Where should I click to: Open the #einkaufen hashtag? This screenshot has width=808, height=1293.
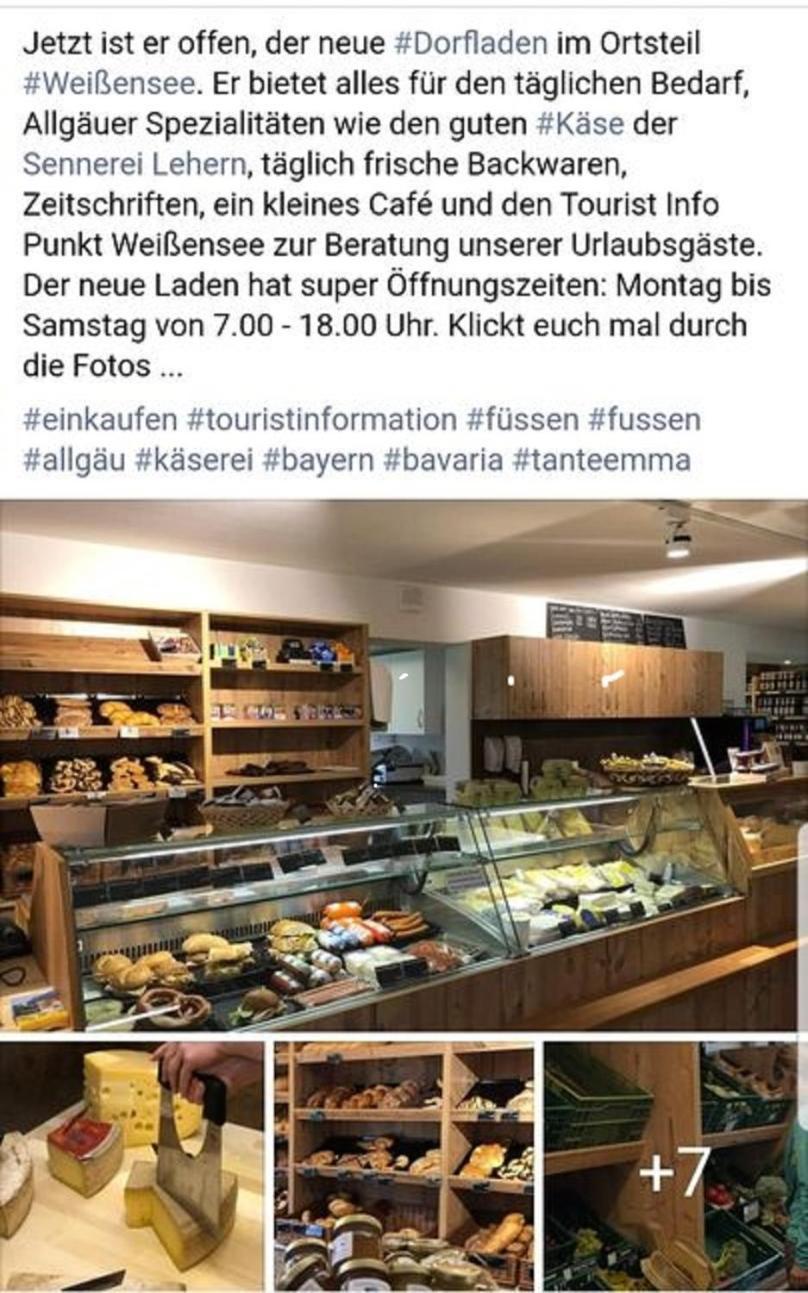(x=100, y=419)
